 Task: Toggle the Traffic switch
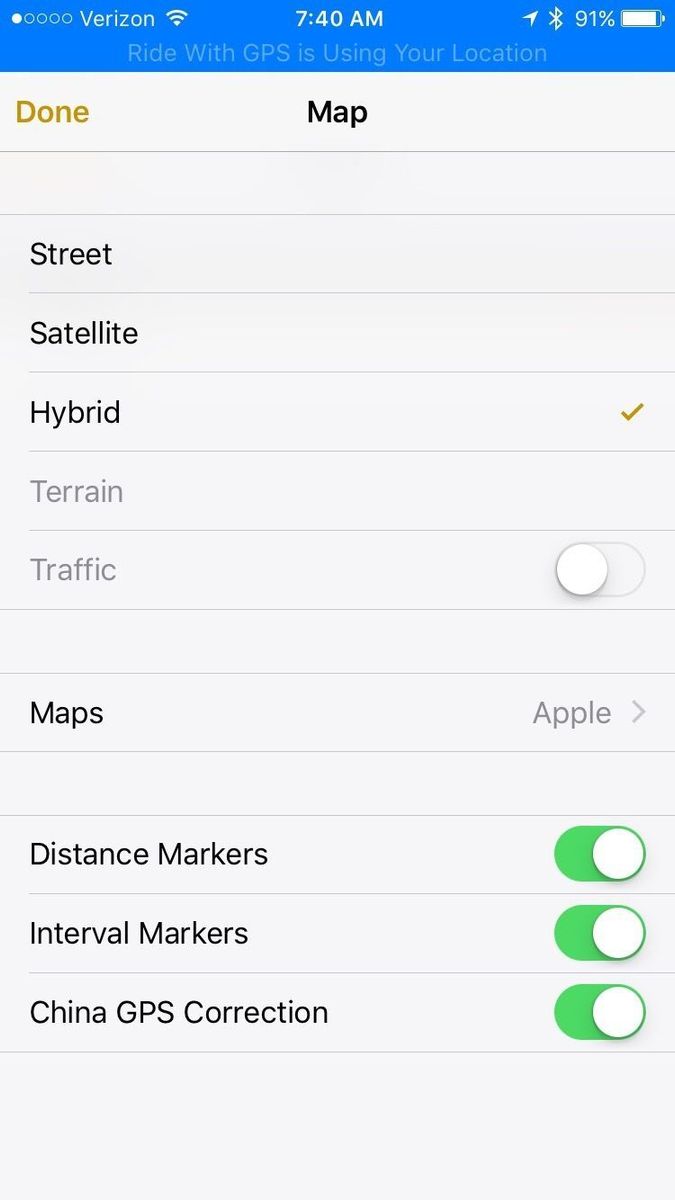point(599,570)
